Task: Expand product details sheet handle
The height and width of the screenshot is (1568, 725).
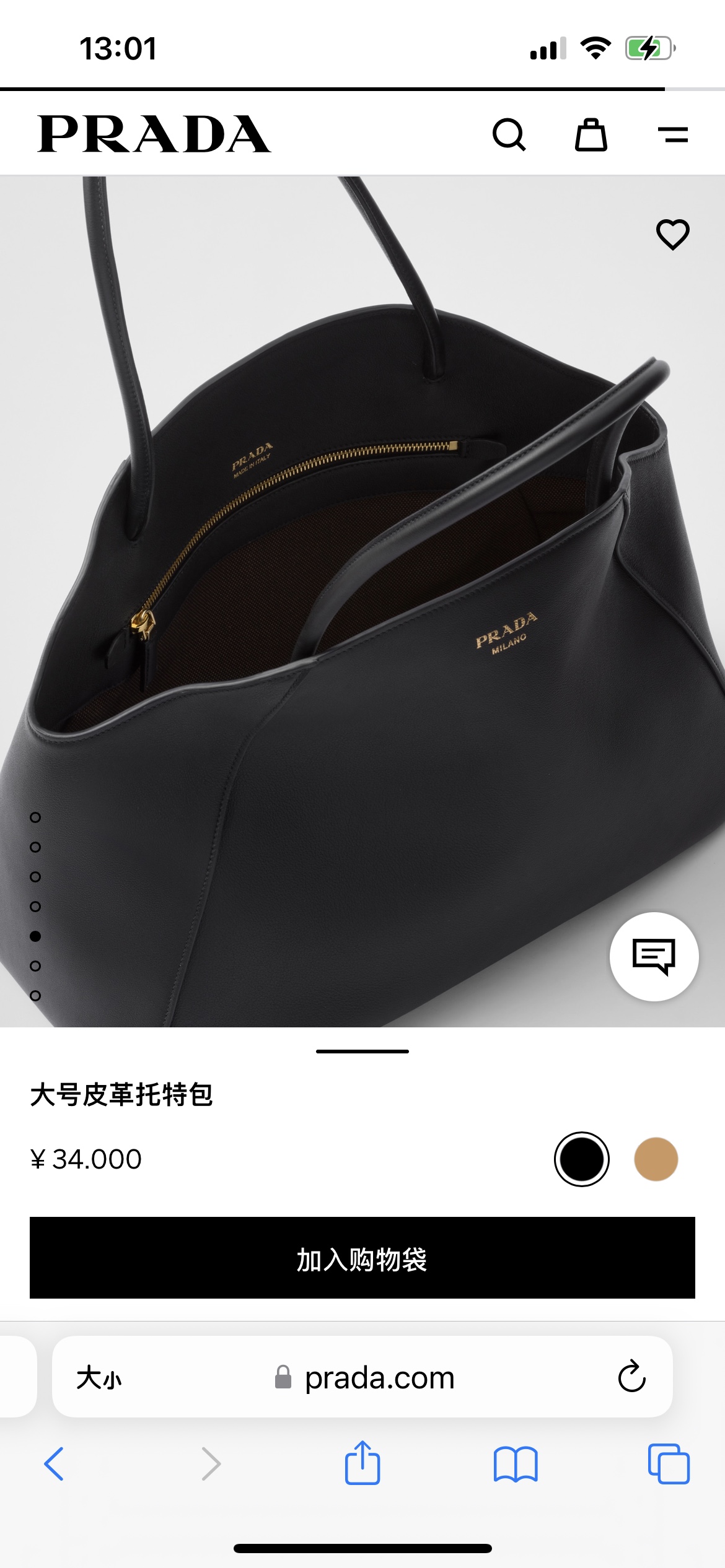Action: click(362, 1051)
